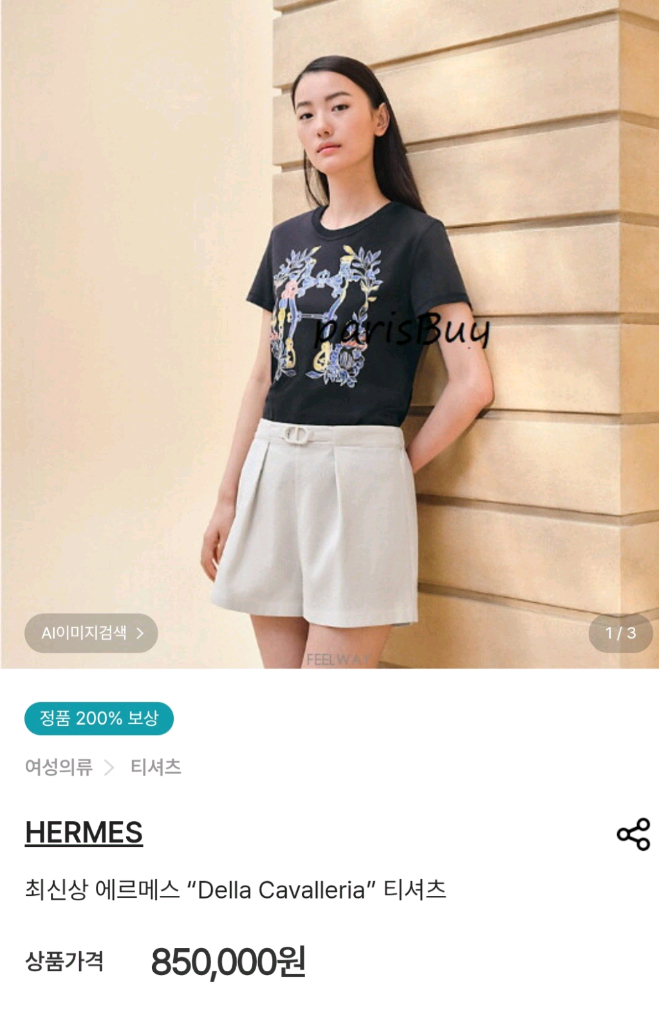Tap the AI이미지검색 button
Viewport: 659px width, 1024px height.
point(91,633)
